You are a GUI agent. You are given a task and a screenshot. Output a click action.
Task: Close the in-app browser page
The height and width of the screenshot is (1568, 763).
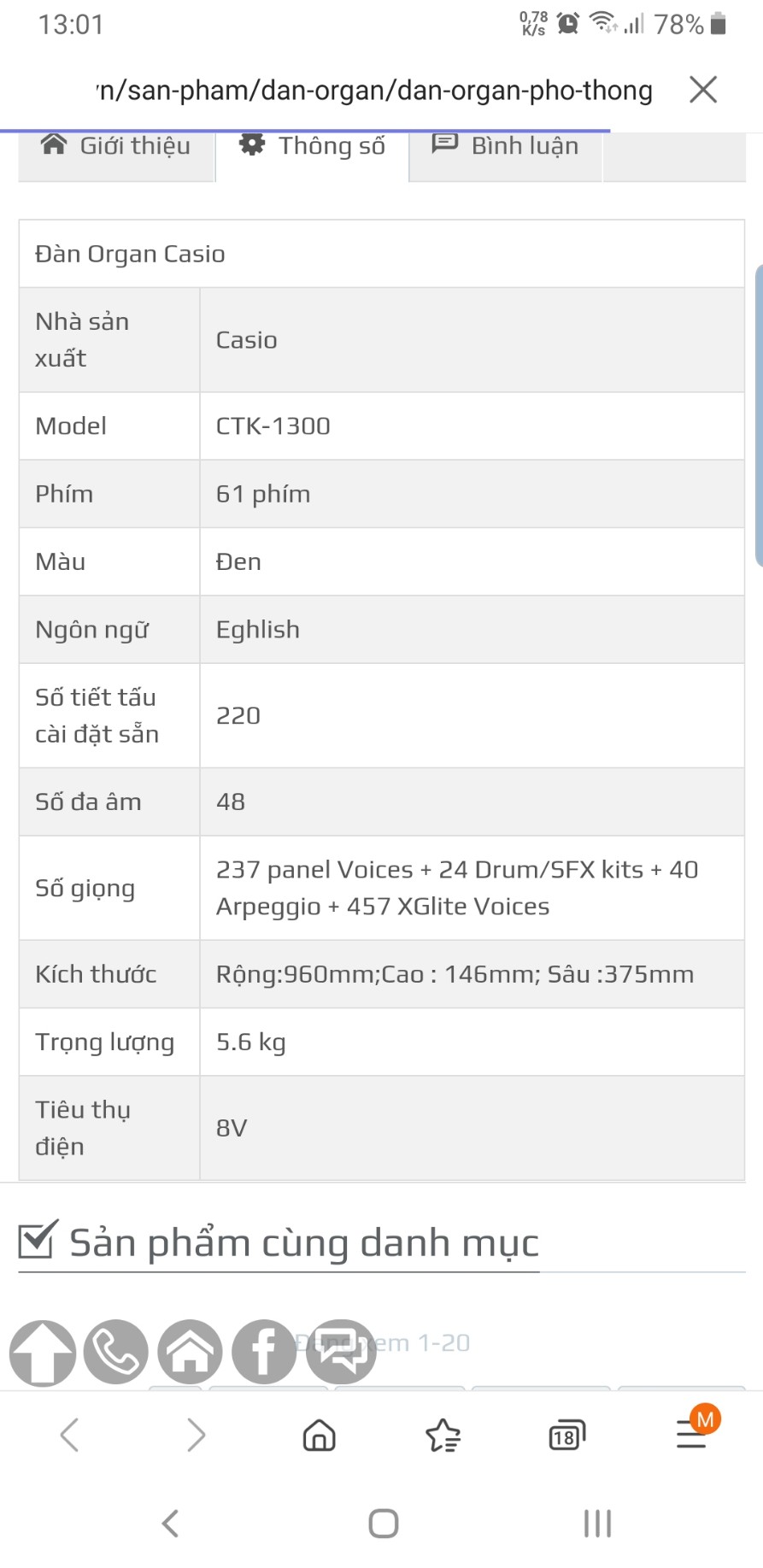click(702, 90)
